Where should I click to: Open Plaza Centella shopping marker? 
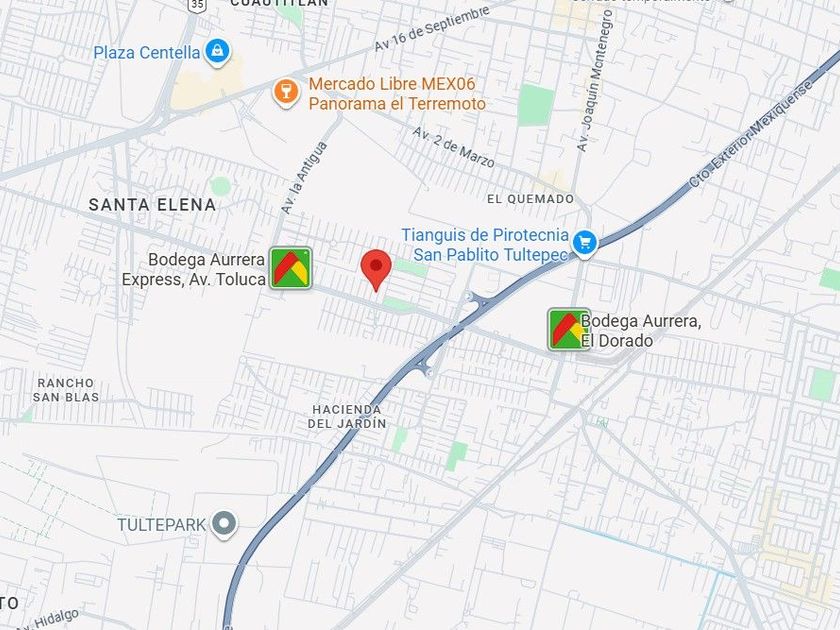click(217, 53)
